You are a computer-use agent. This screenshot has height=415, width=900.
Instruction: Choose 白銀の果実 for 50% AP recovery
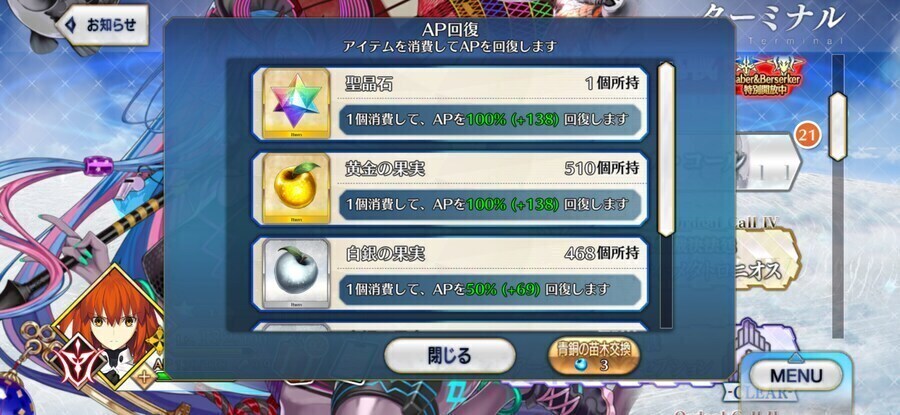click(x=448, y=272)
